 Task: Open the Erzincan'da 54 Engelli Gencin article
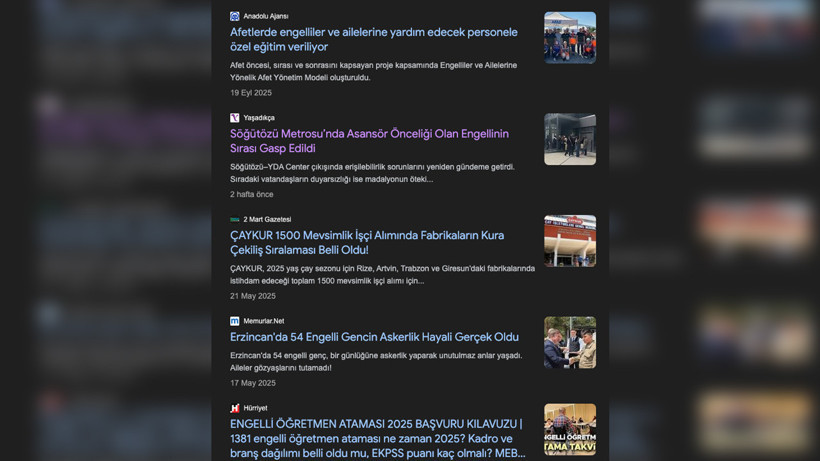pyautogui.click(x=374, y=337)
